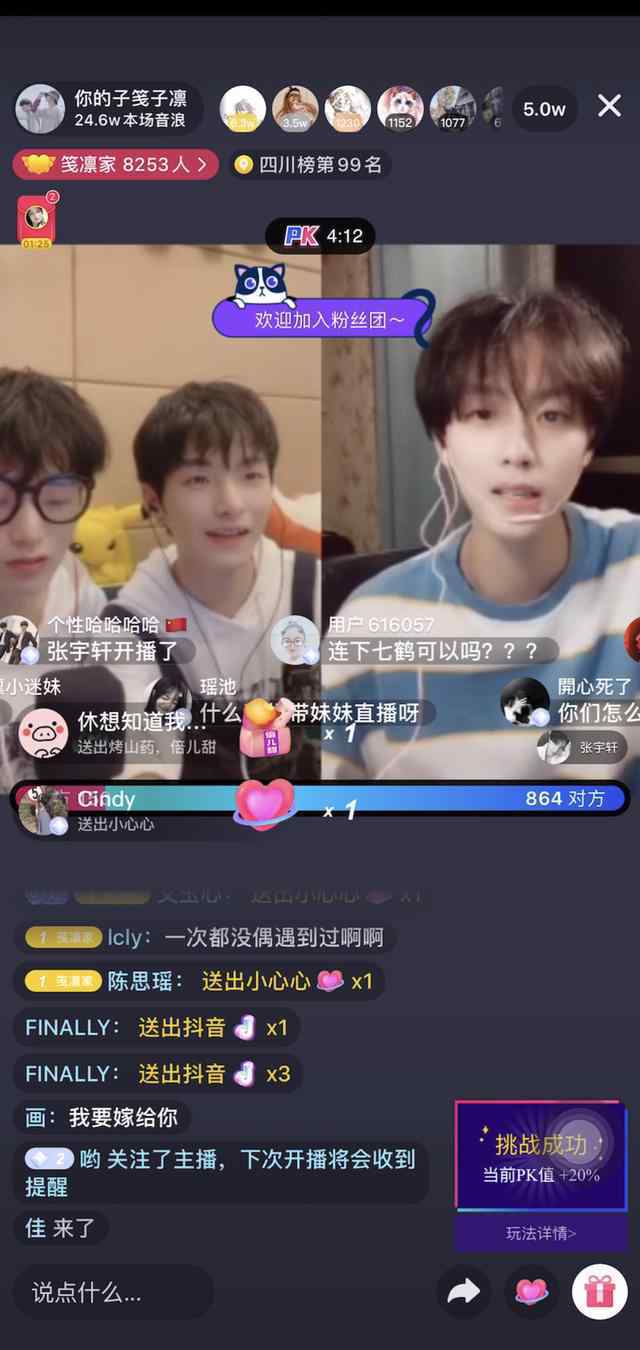This screenshot has height=1350, width=640.
Task: Open the gift panel
Action: click(599, 1292)
